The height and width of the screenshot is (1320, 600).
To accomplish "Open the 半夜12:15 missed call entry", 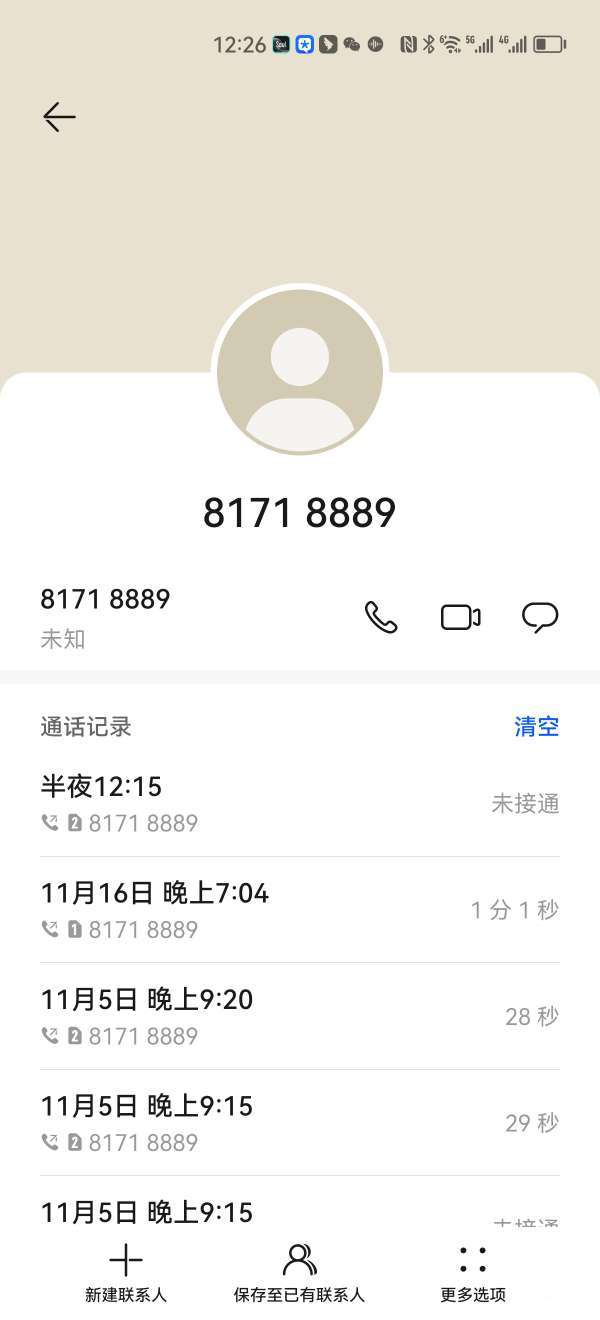I will click(x=300, y=804).
